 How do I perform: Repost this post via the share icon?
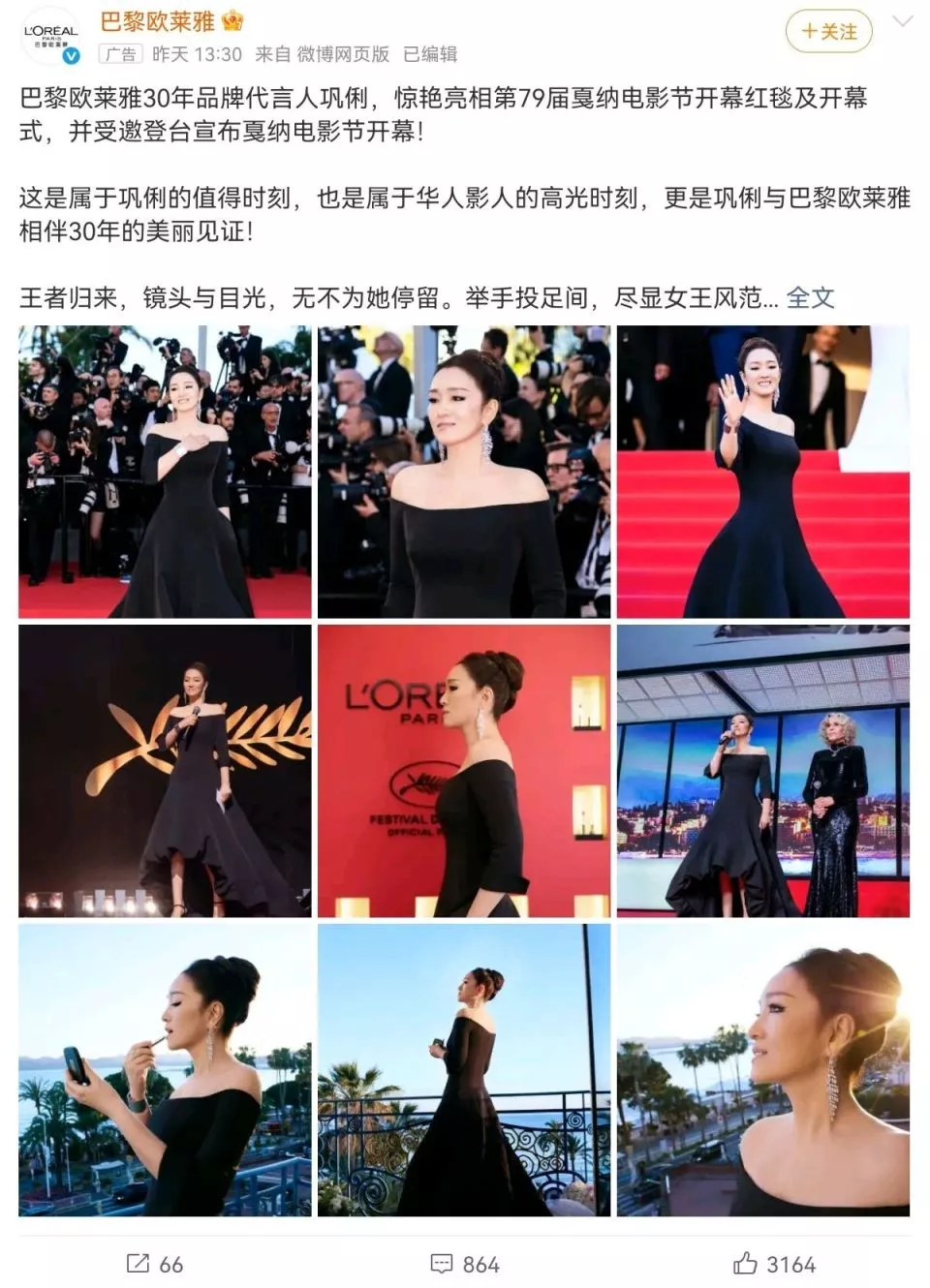(155, 1264)
